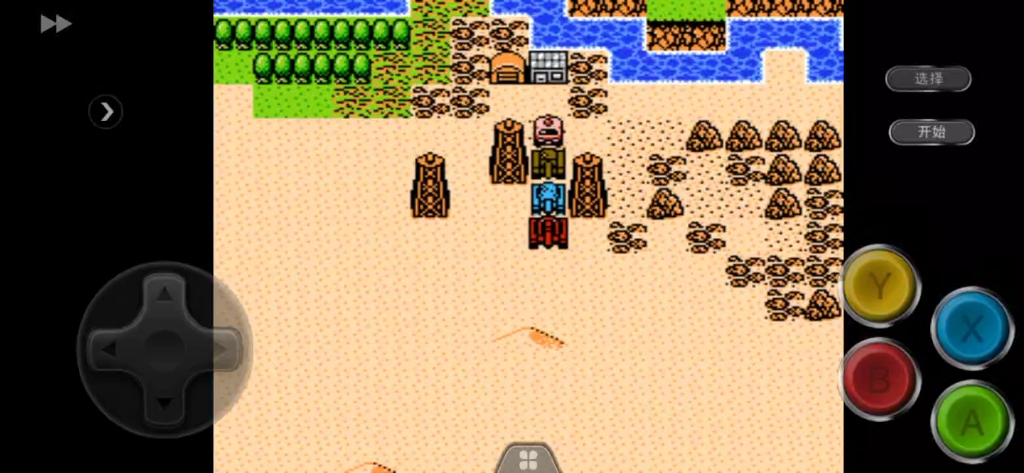Tap the D-pad up arrow

tap(163, 297)
